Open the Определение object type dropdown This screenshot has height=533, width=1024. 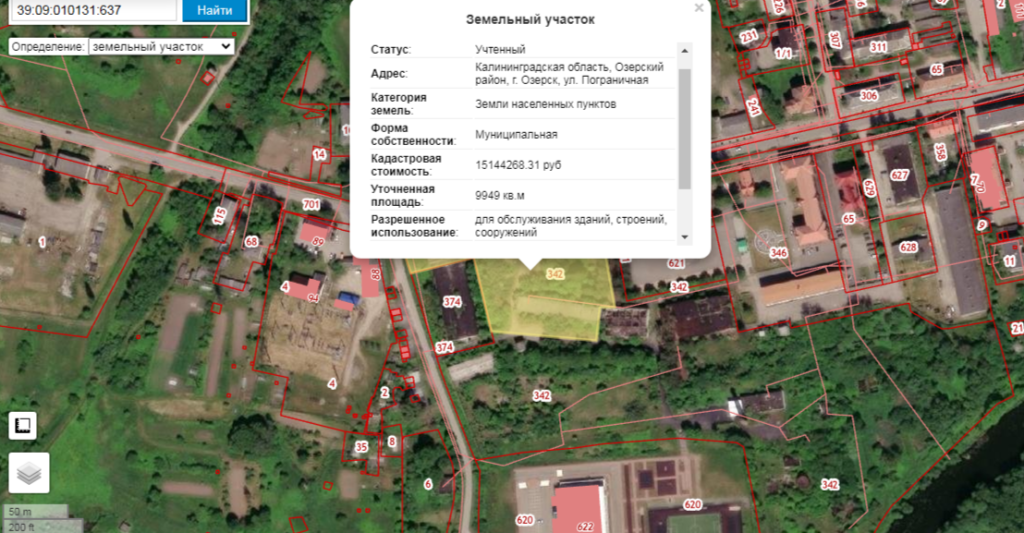(x=161, y=46)
